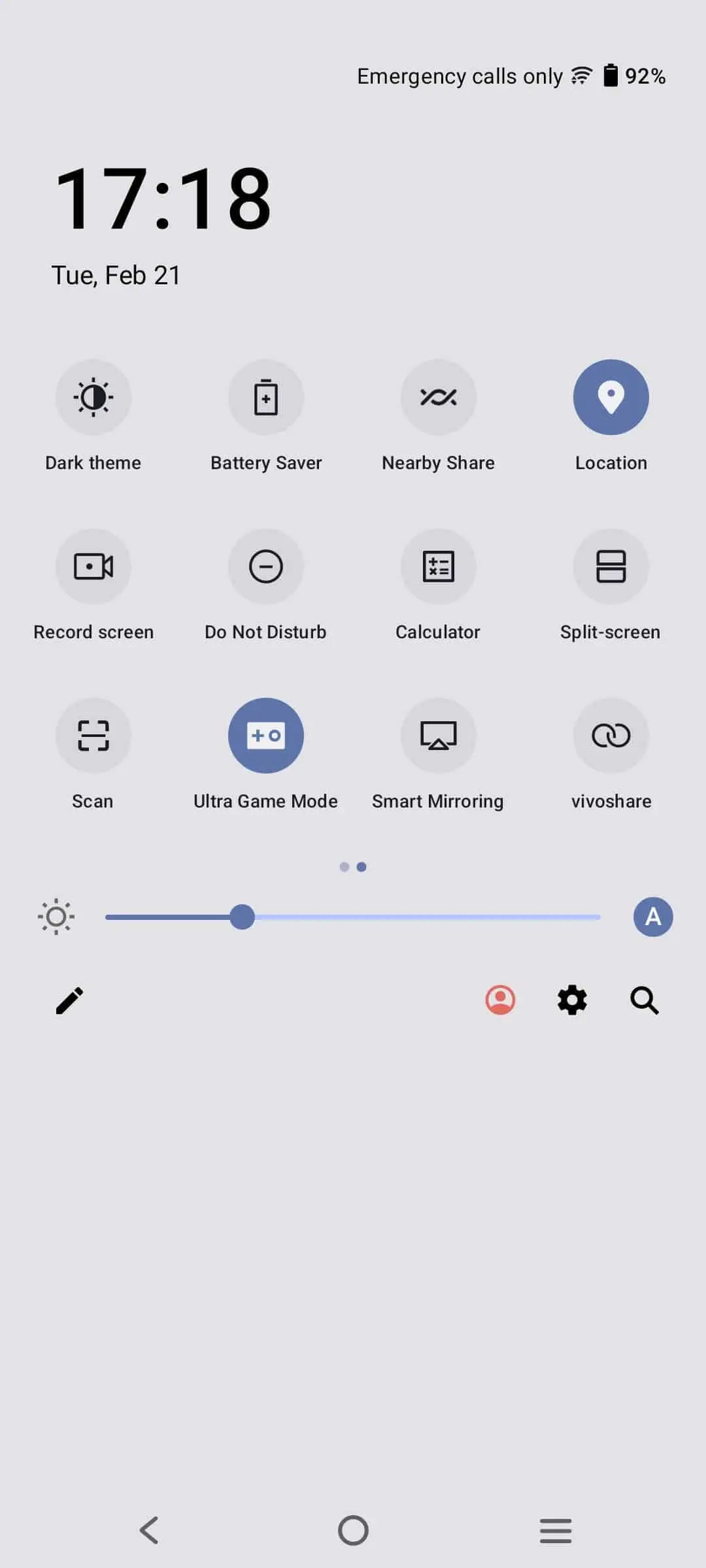
Task: Enable Battery Saver
Action: coord(265,397)
